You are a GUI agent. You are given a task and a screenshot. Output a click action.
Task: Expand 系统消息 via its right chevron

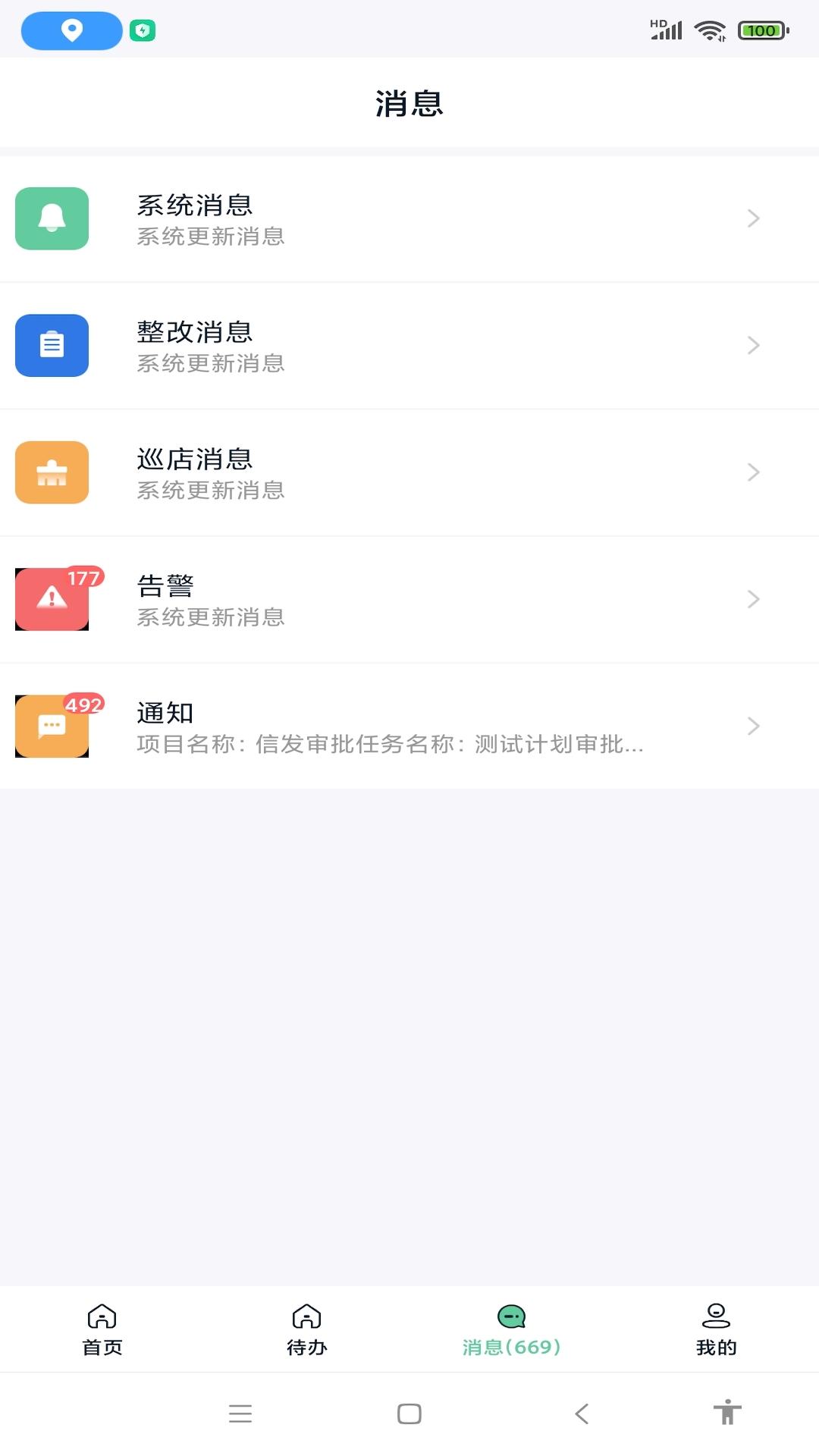(753, 218)
